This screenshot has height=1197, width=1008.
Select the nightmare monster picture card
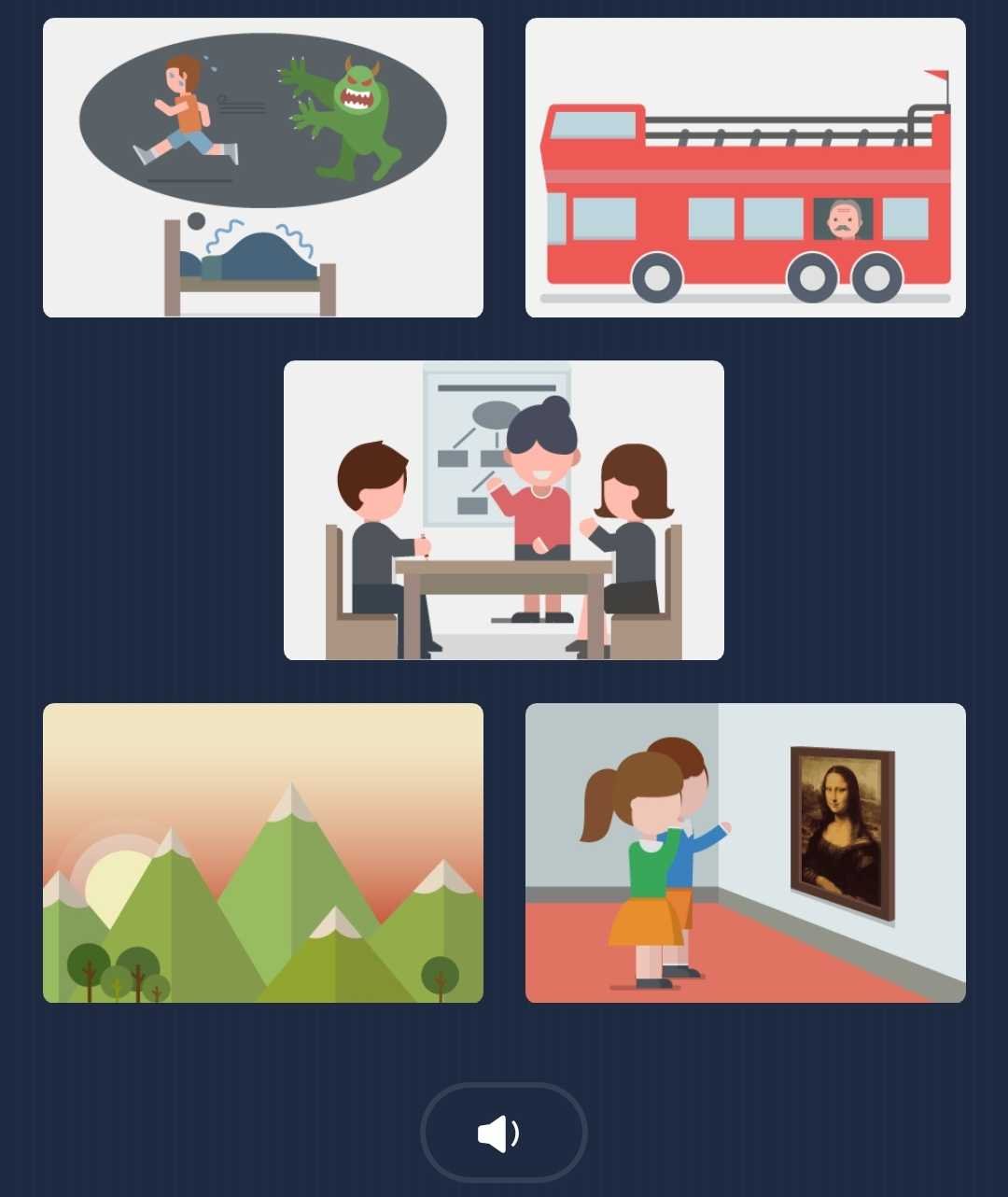click(263, 168)
